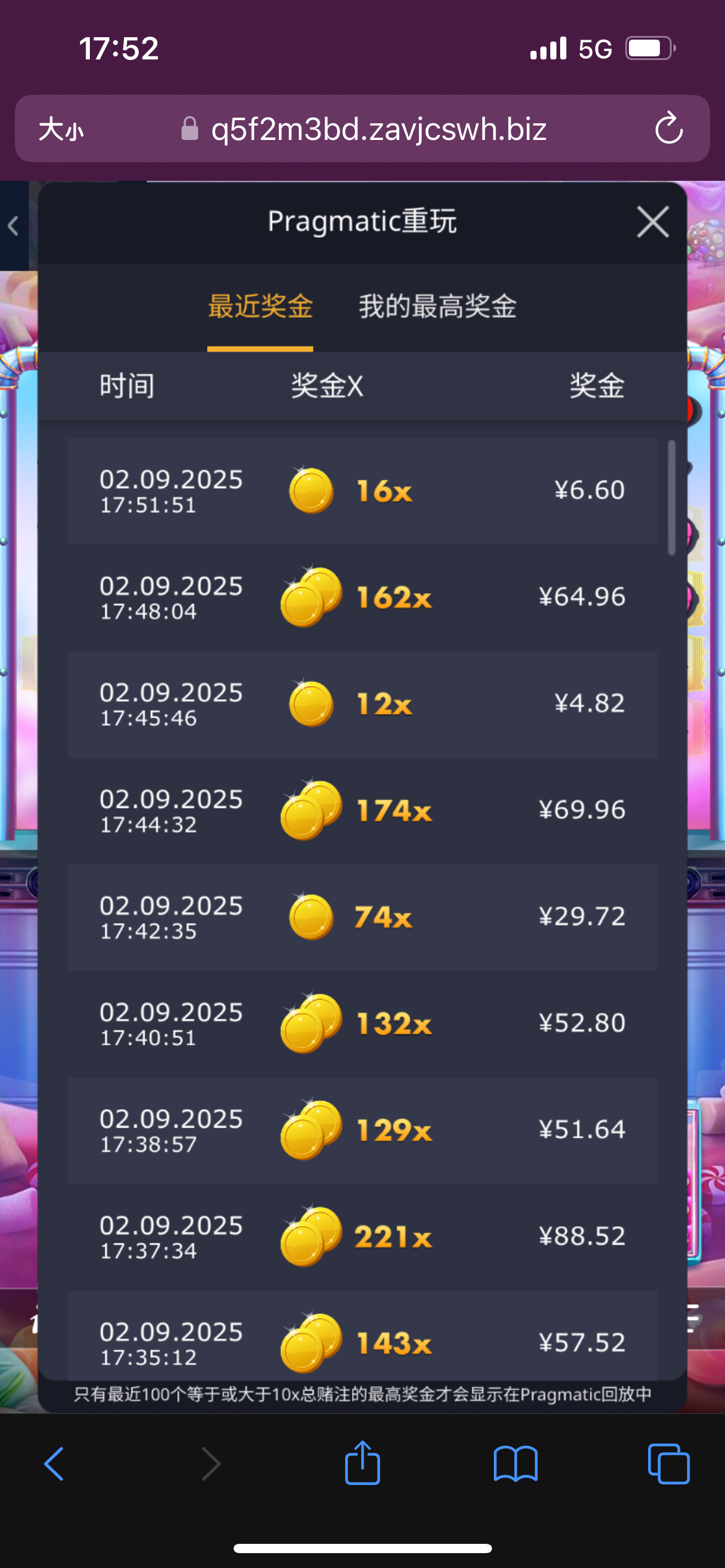The height and width of the screenshot is (1568, 725).
Task: Open replay for 16x win at 17:51:51
Action: 362,491
